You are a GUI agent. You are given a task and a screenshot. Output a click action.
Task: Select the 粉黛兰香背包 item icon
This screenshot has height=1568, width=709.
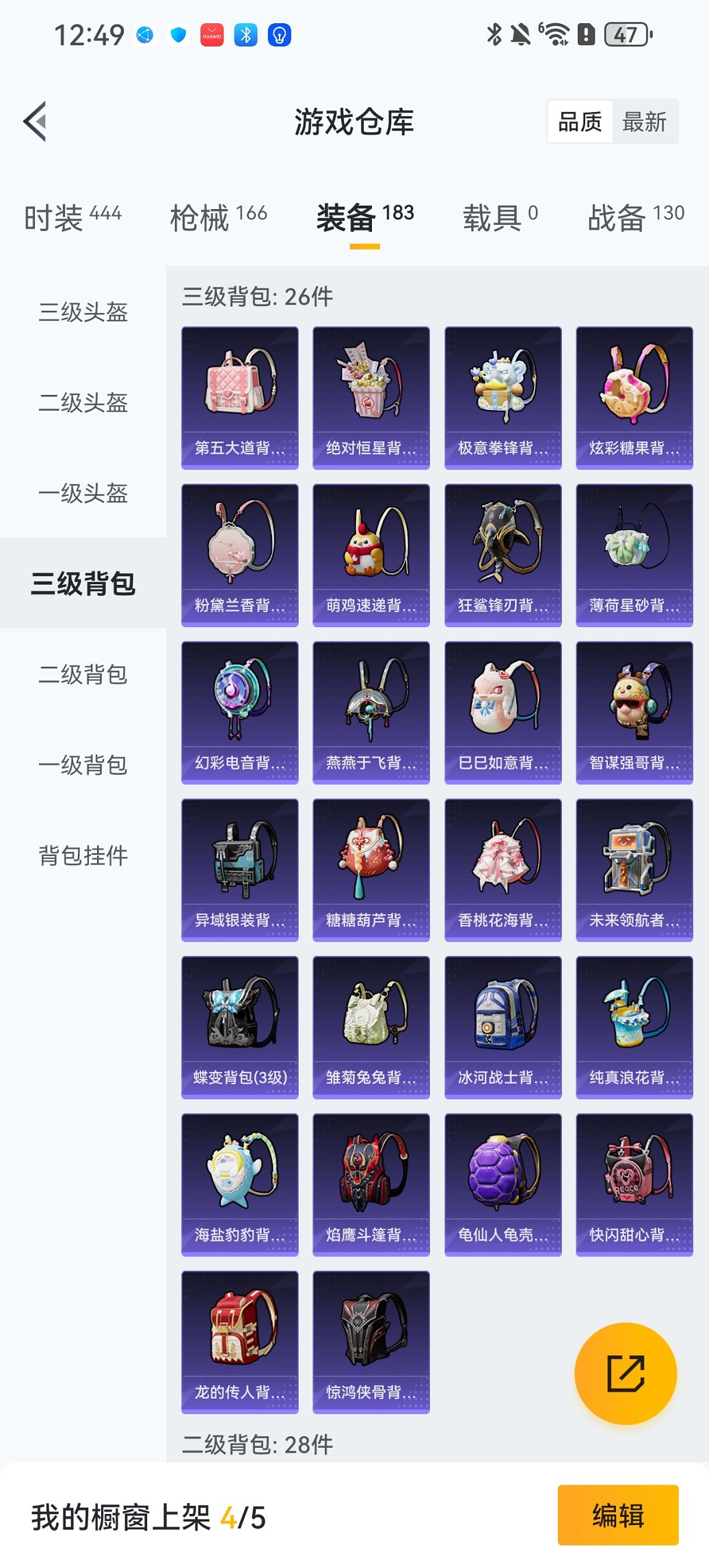(239, 553)
